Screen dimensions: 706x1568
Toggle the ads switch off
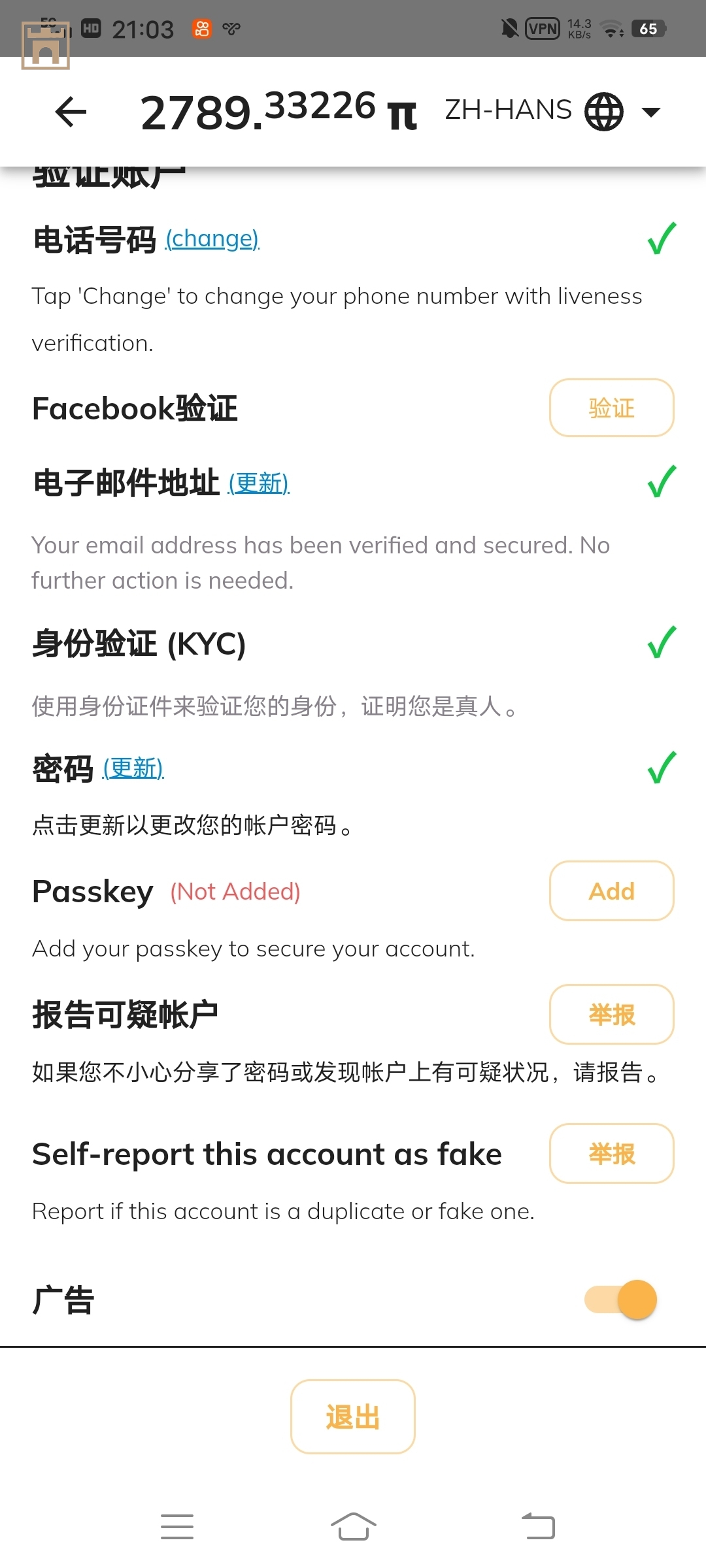(x=621, y=1299)
